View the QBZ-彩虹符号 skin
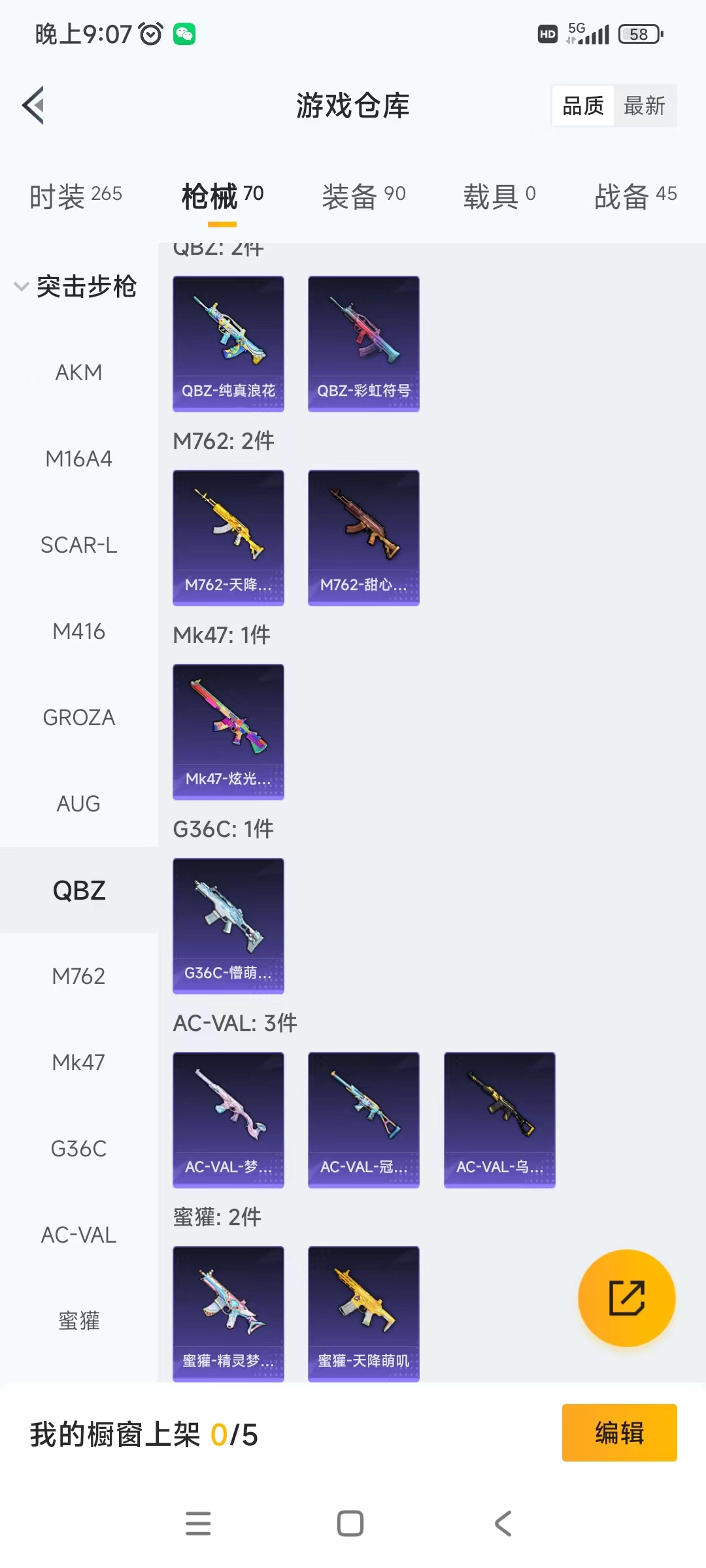 pyautogui.click(x=363, y=344)
